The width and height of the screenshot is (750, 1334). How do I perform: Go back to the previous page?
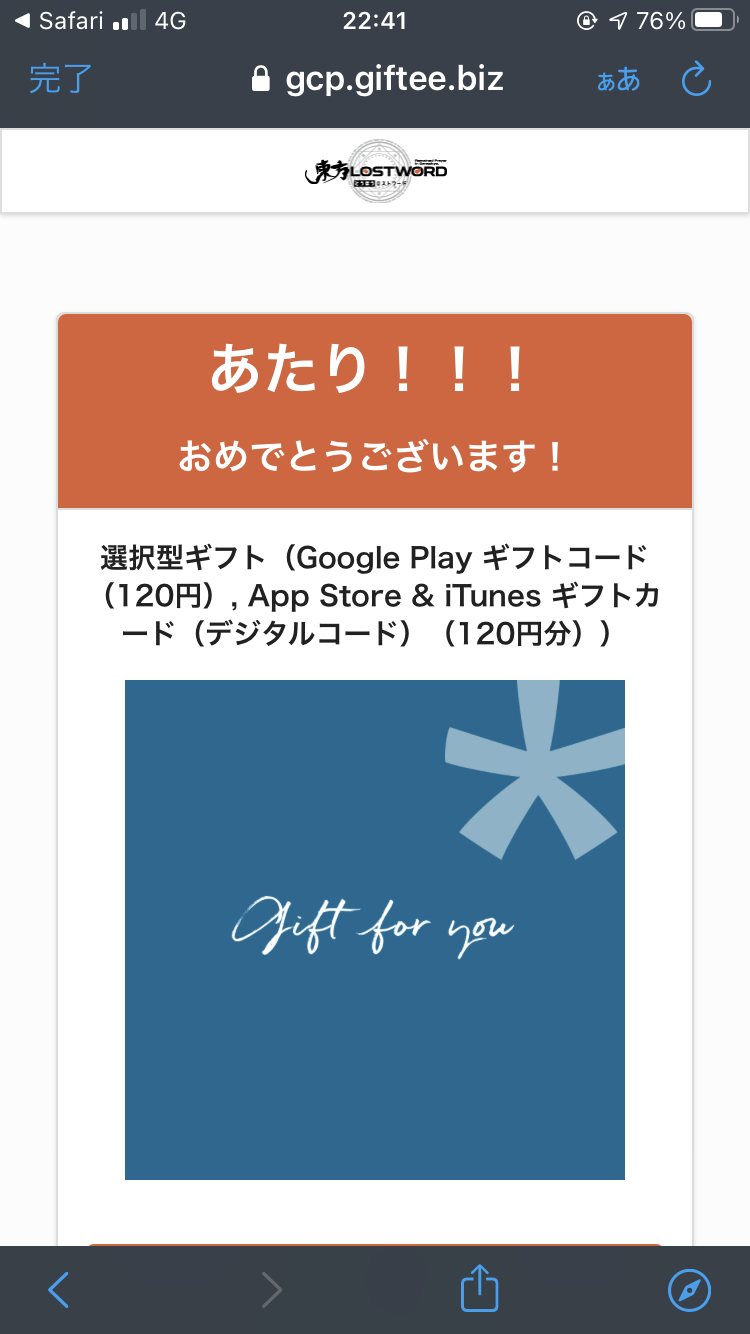pos(60,1290)
